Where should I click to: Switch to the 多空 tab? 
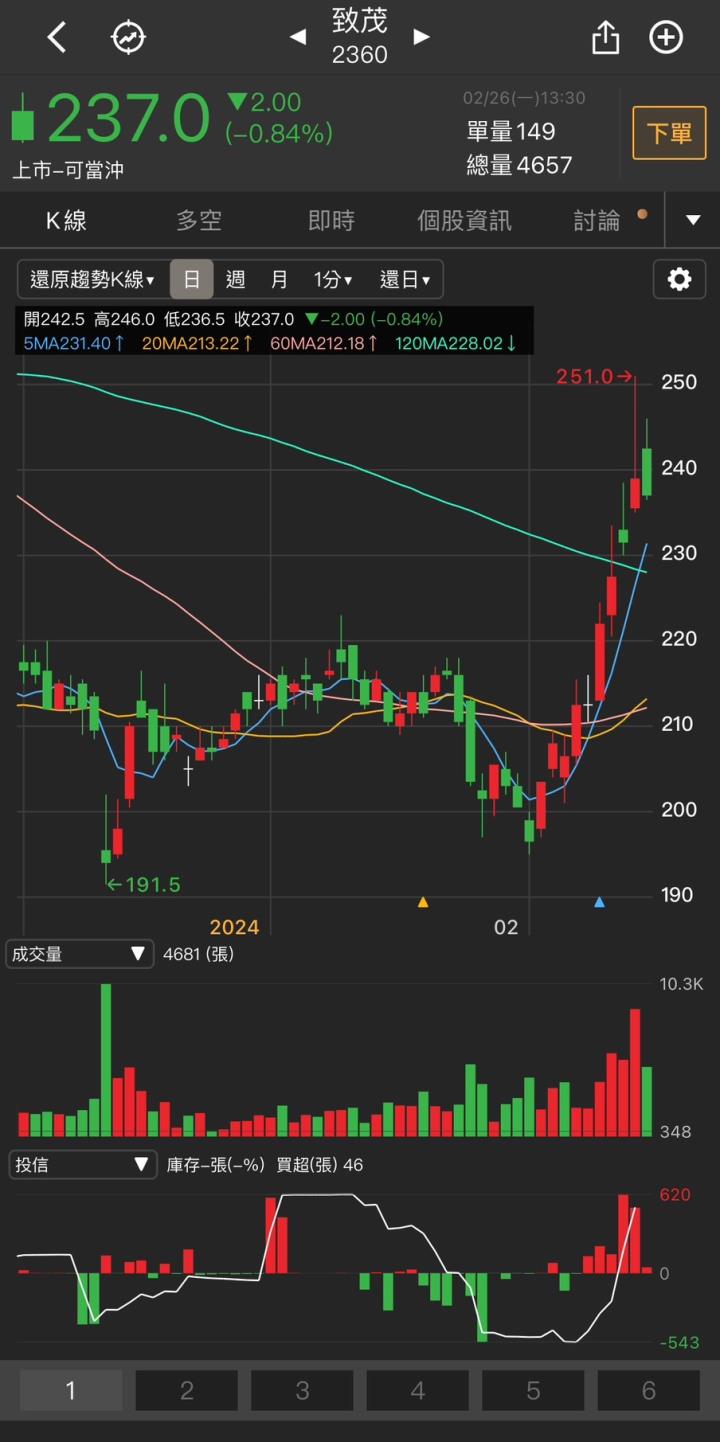point(199,220)
